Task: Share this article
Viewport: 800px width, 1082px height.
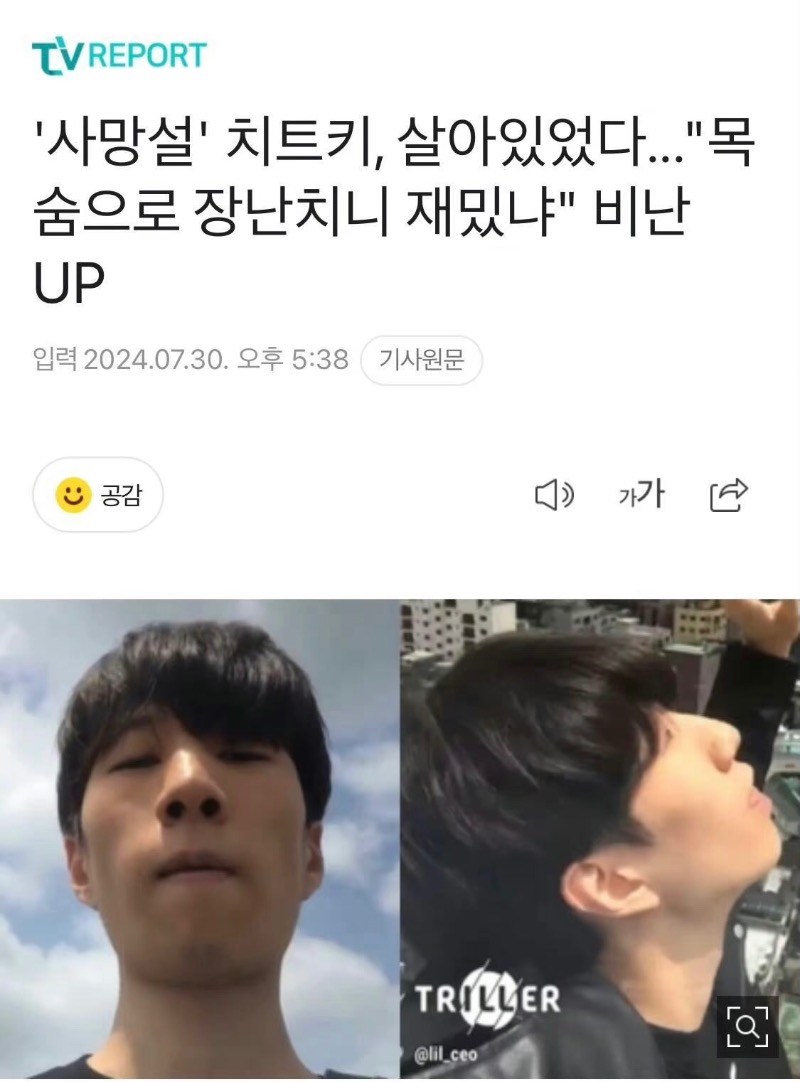Action: click(729, 494)
